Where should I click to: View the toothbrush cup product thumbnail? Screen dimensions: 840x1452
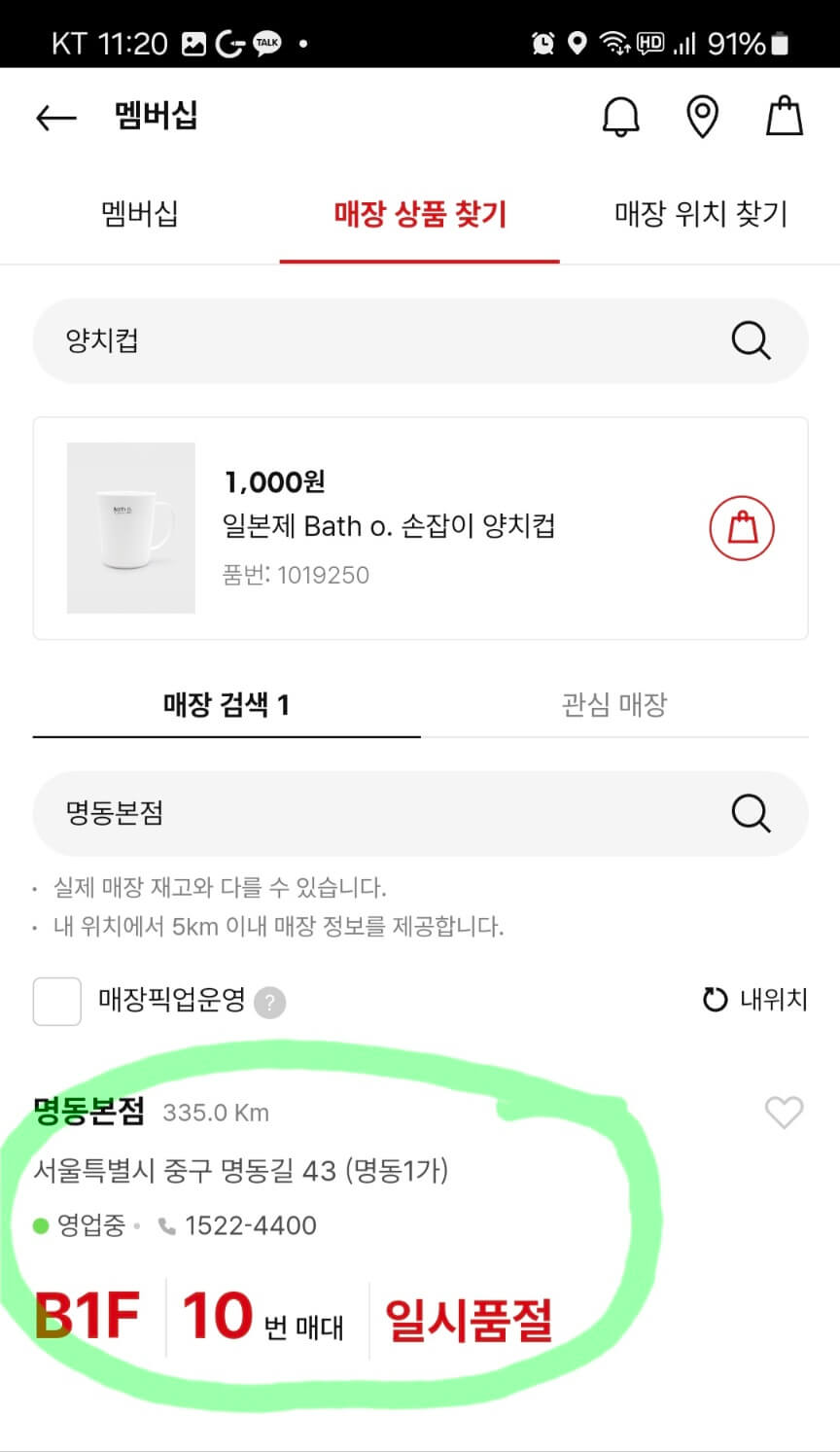coord(132,528)
